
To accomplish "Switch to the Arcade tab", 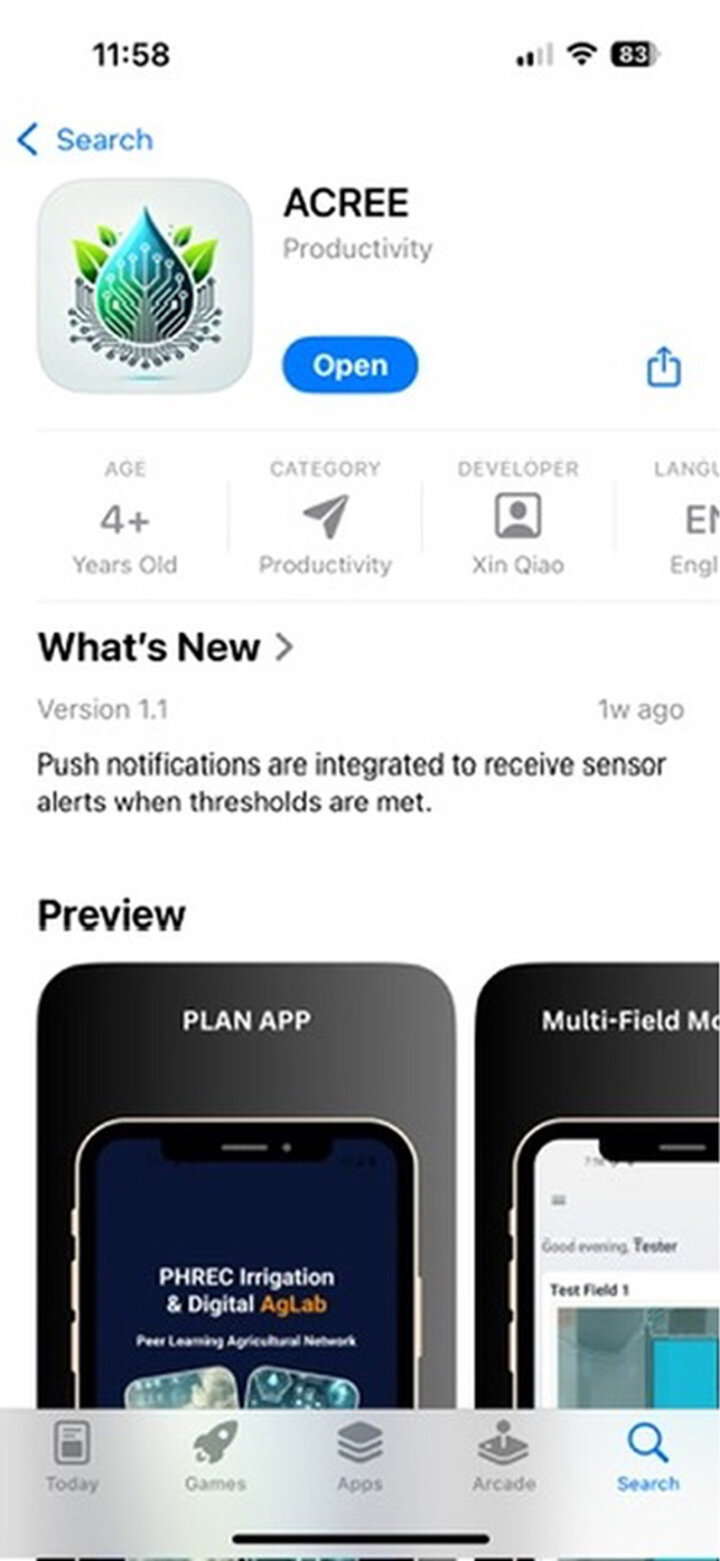I will 503,1456.
